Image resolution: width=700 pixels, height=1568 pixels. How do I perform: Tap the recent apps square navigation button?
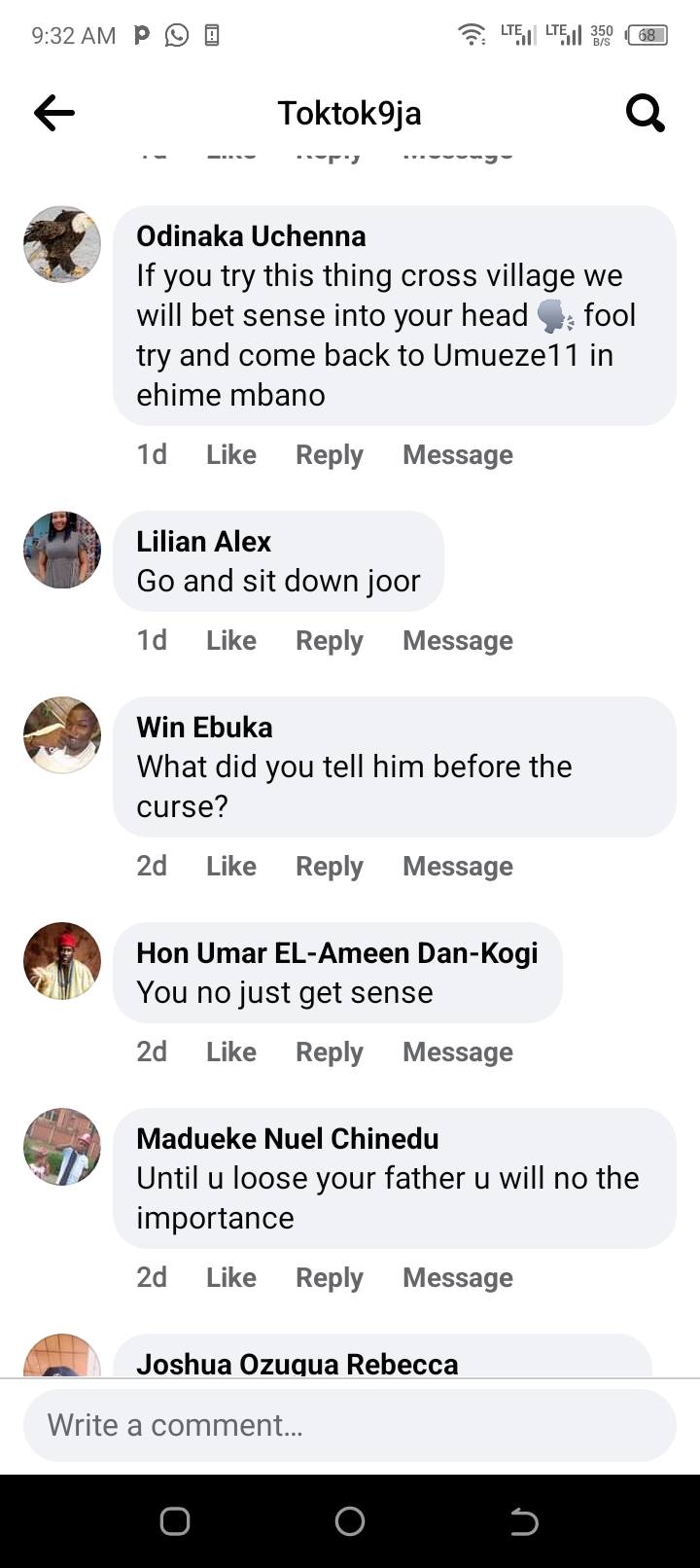[x=175, y=1519]
